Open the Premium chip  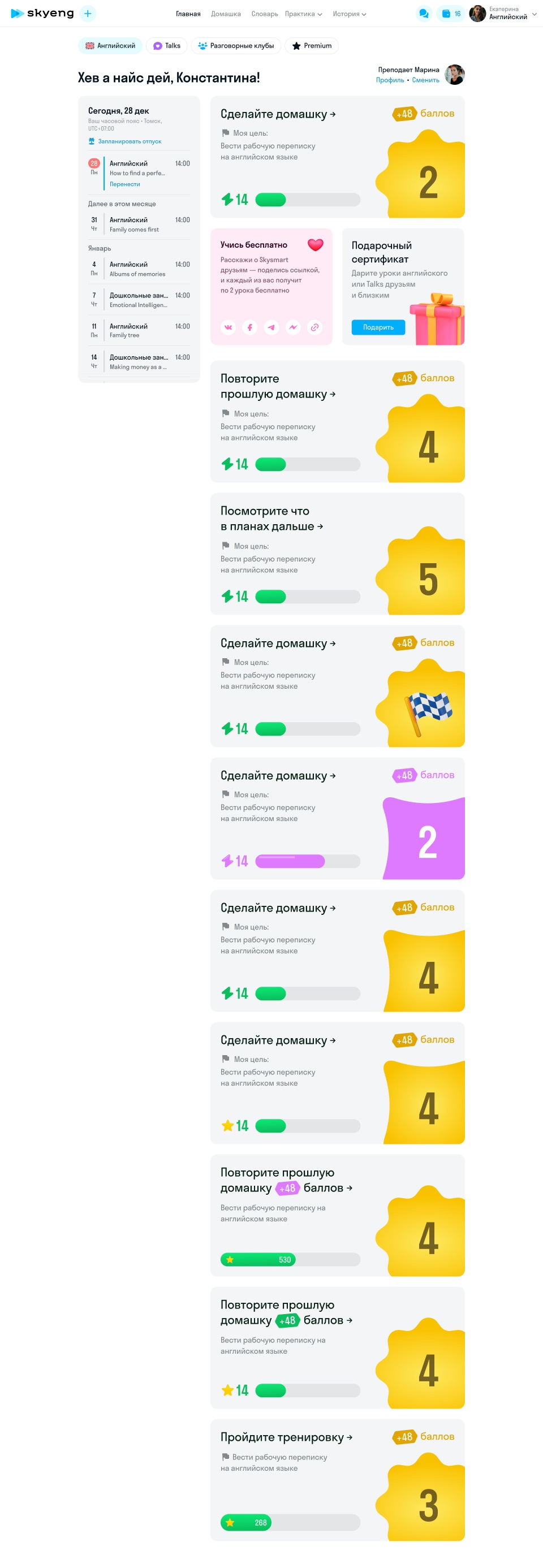(x=311, y=46)
